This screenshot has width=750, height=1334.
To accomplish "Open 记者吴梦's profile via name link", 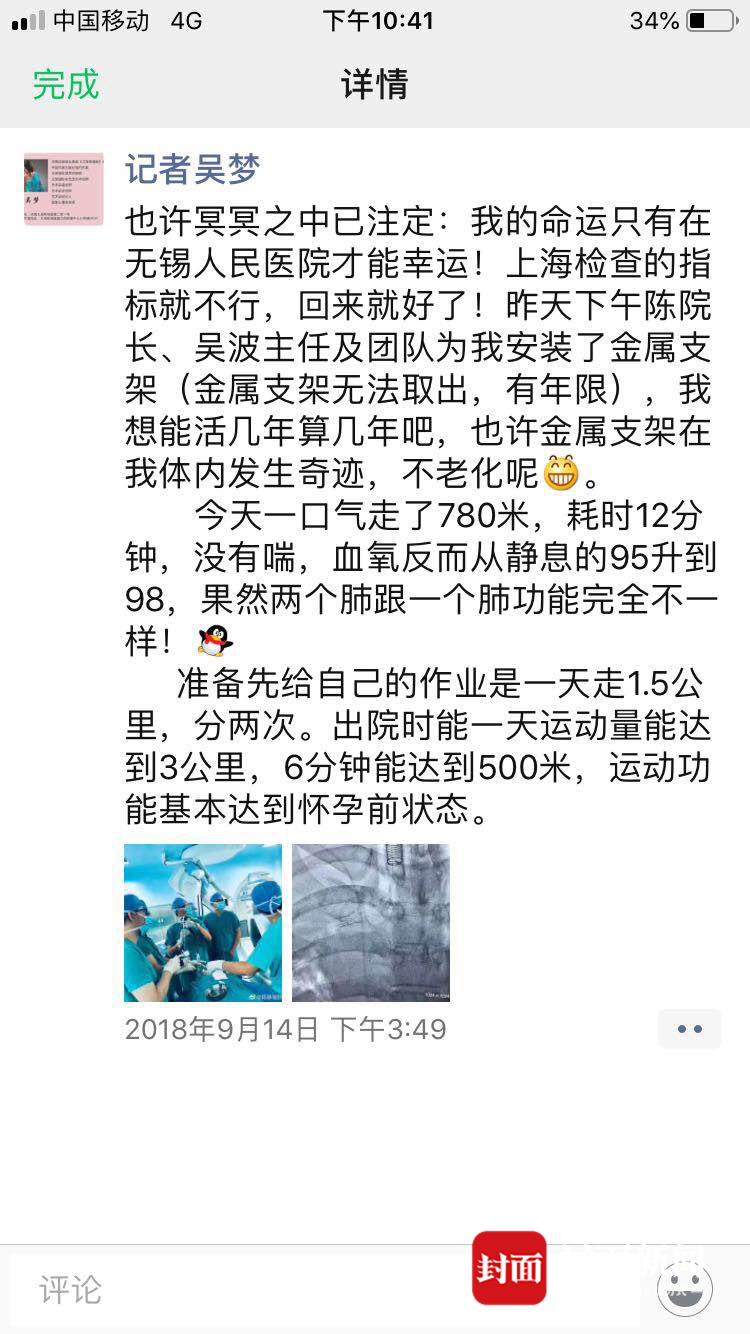I will click(x=192, y=169).
